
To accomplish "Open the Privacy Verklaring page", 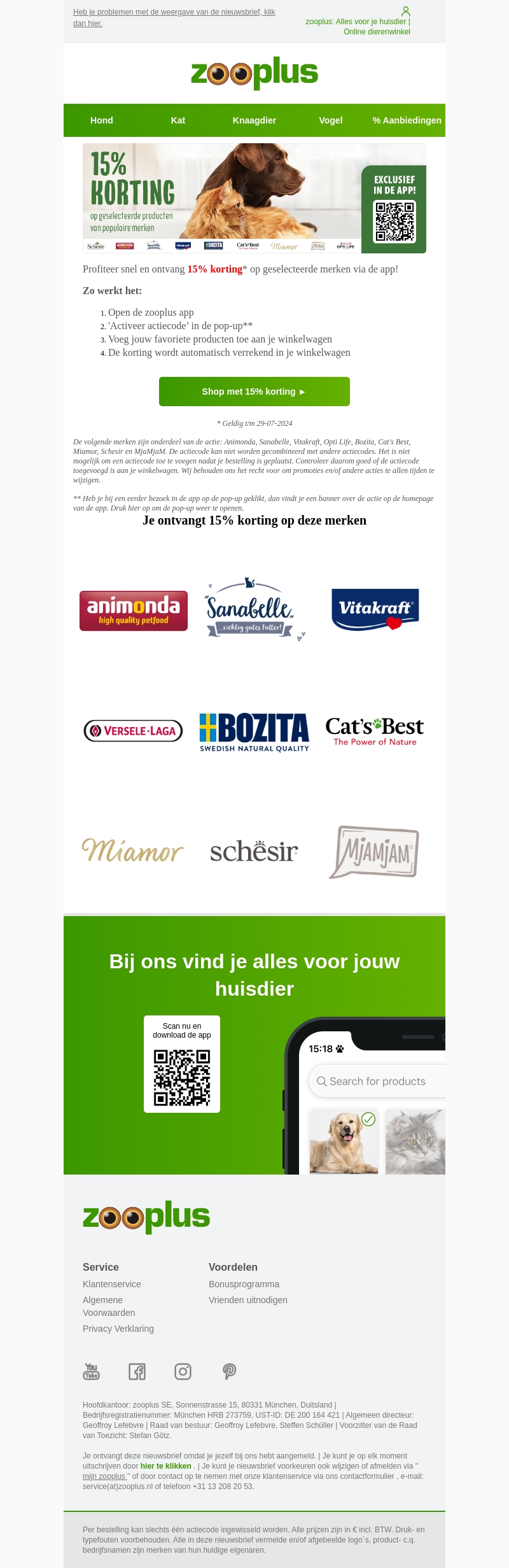I will (118, 1329).
